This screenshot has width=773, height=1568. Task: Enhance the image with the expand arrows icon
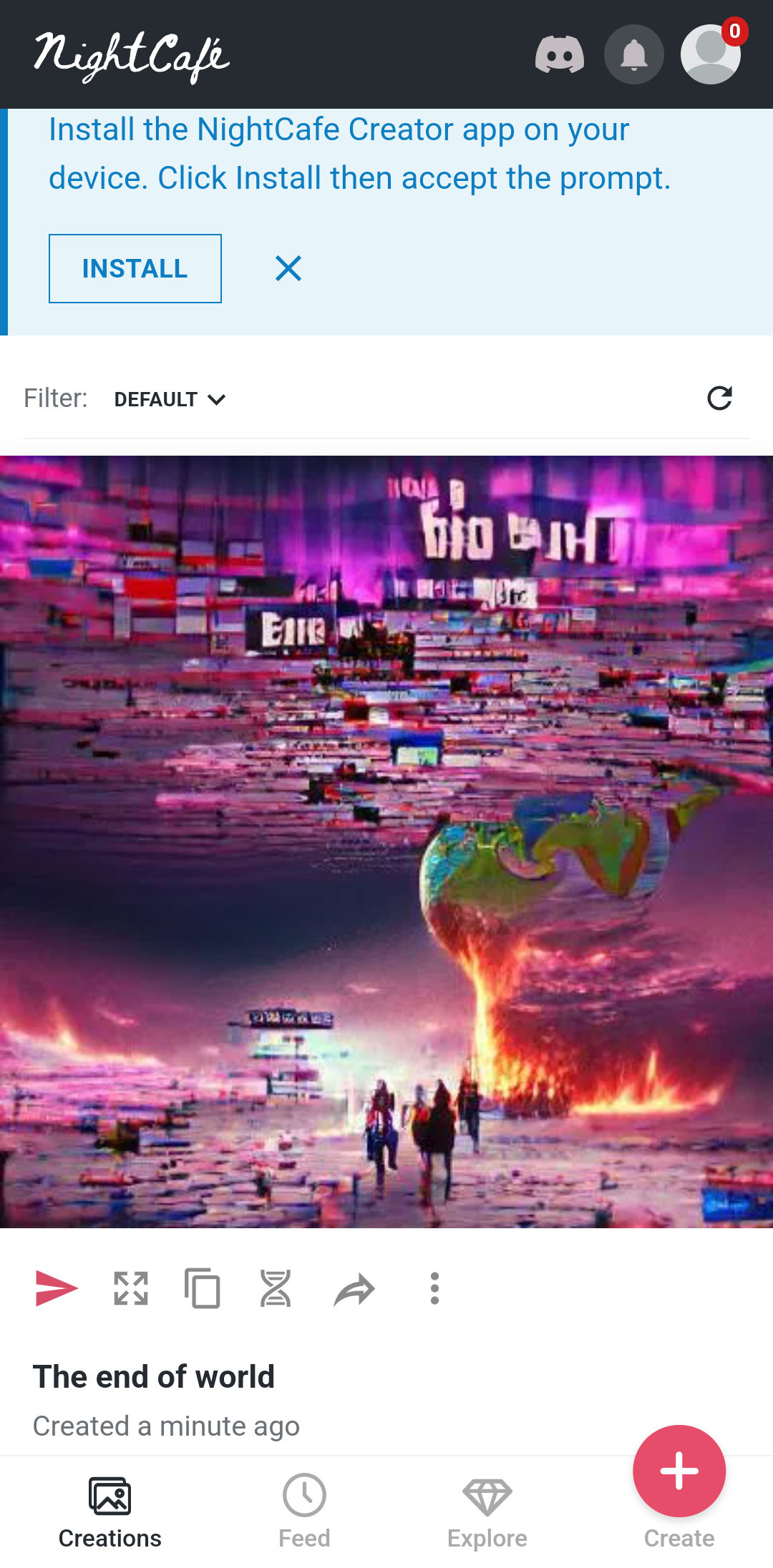(x=131, y=1289)
